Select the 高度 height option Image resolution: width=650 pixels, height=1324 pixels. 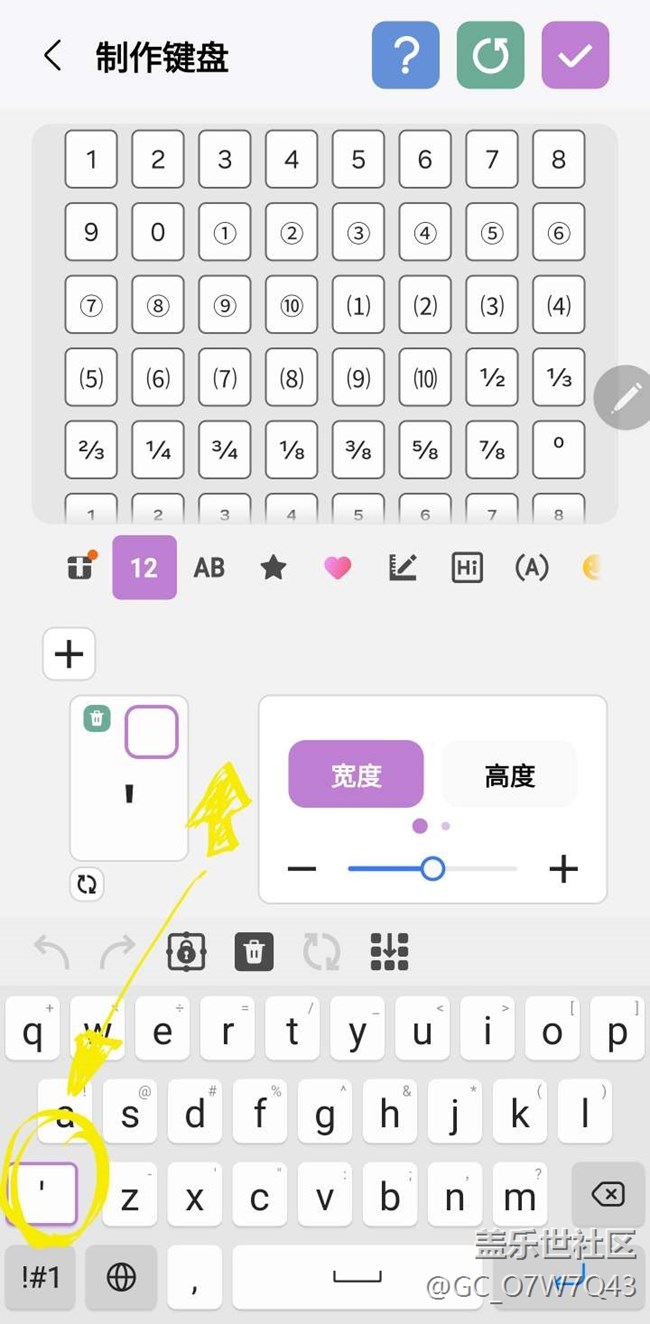pyautogui.click(x=509, y=775)
